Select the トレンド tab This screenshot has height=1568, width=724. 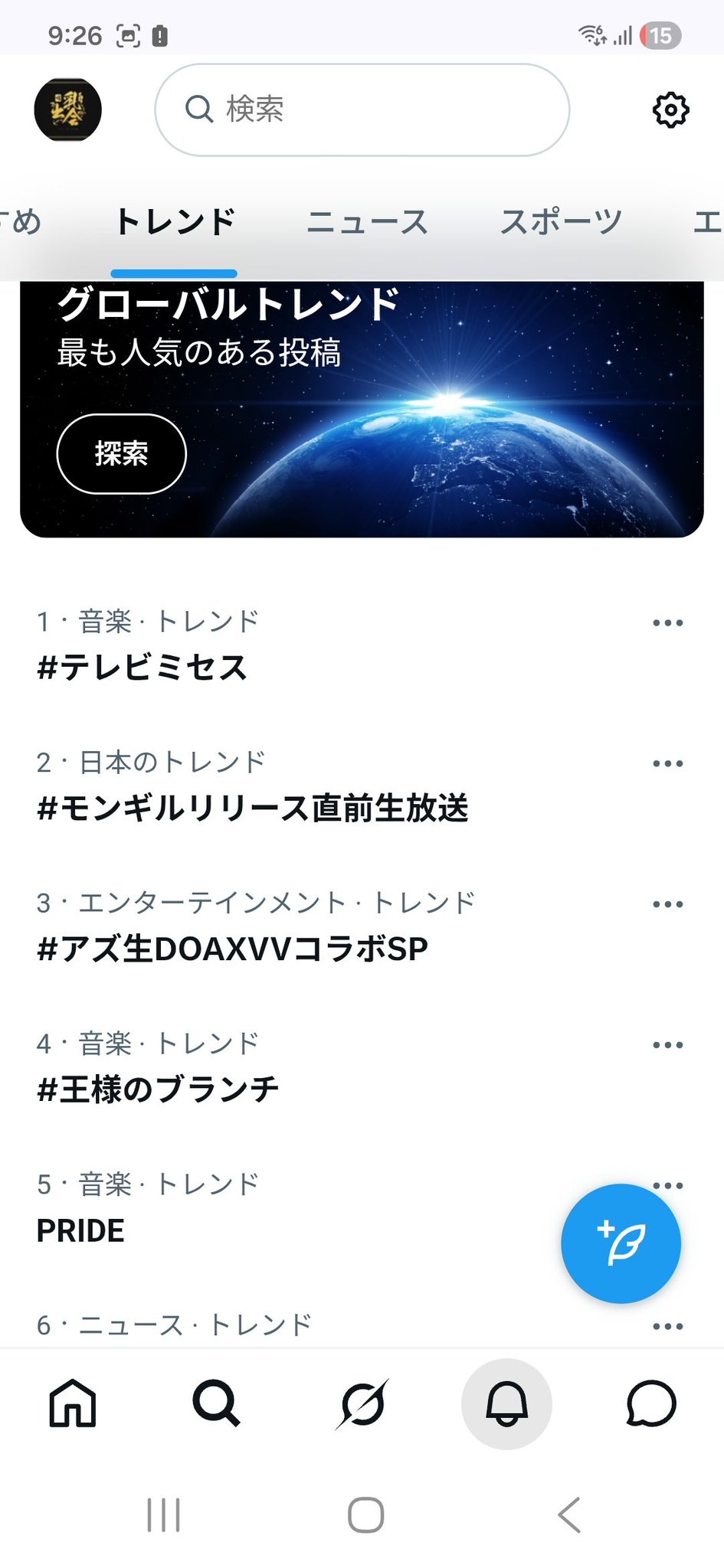click(x=175, y=222)
